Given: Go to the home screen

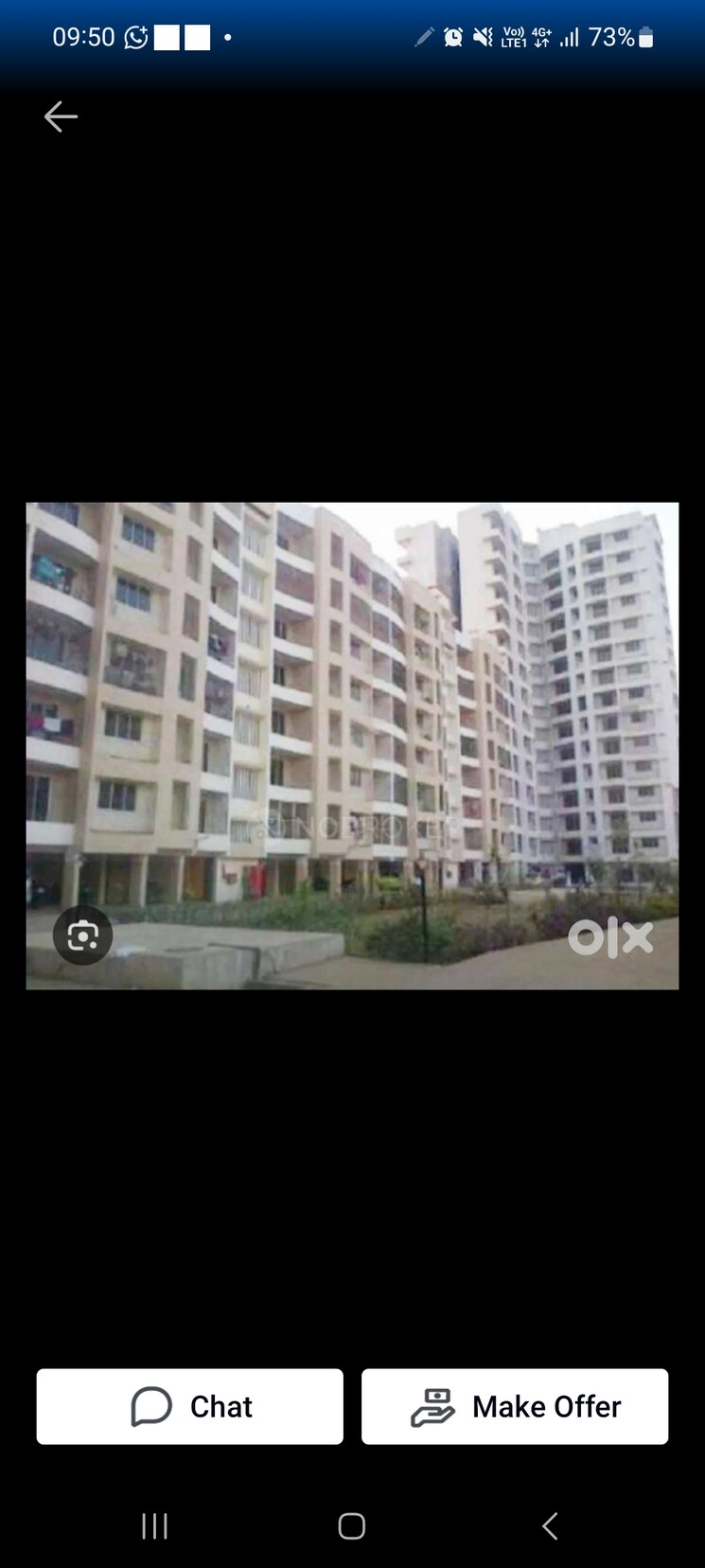Looking at the screenshot, I should (352, 1525).
